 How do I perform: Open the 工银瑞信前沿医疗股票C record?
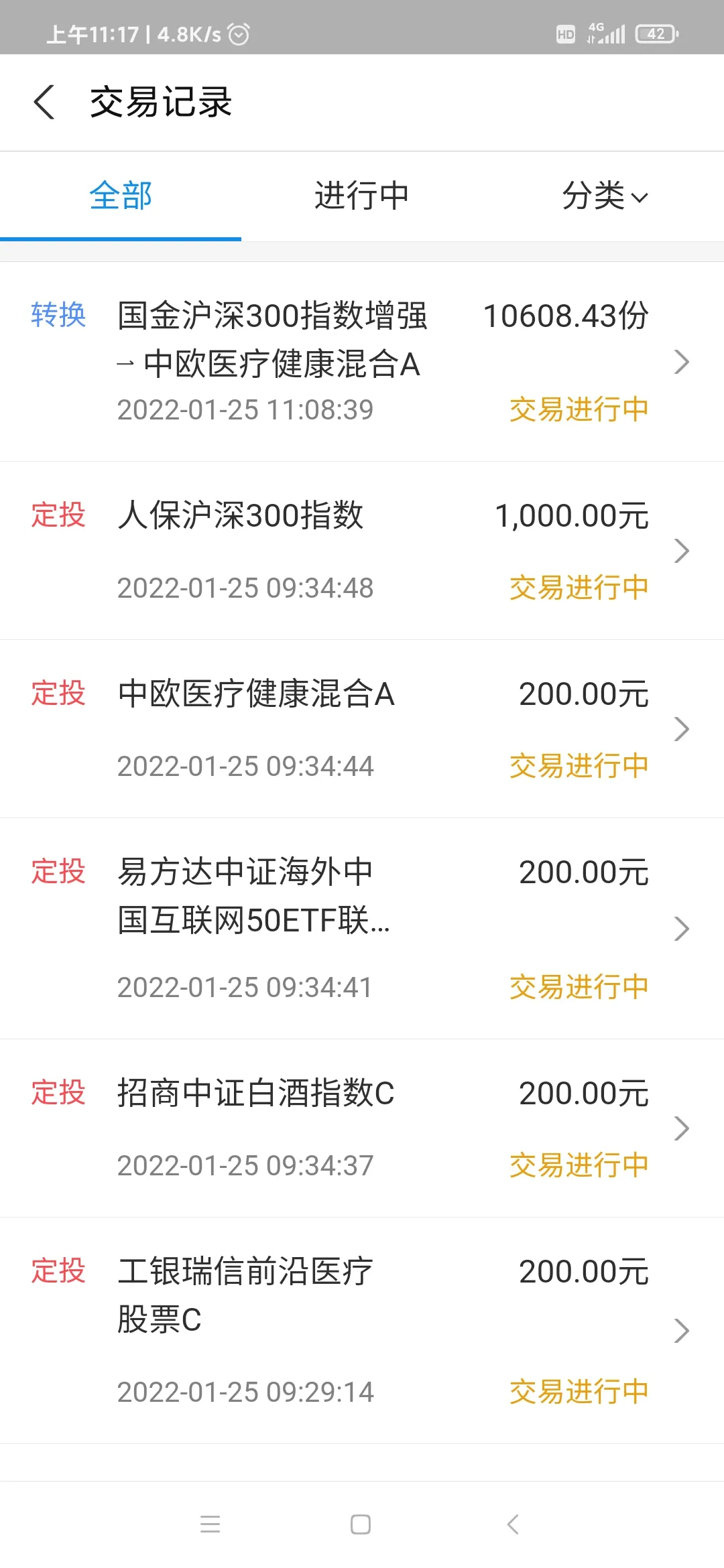tap(362, 1331)
